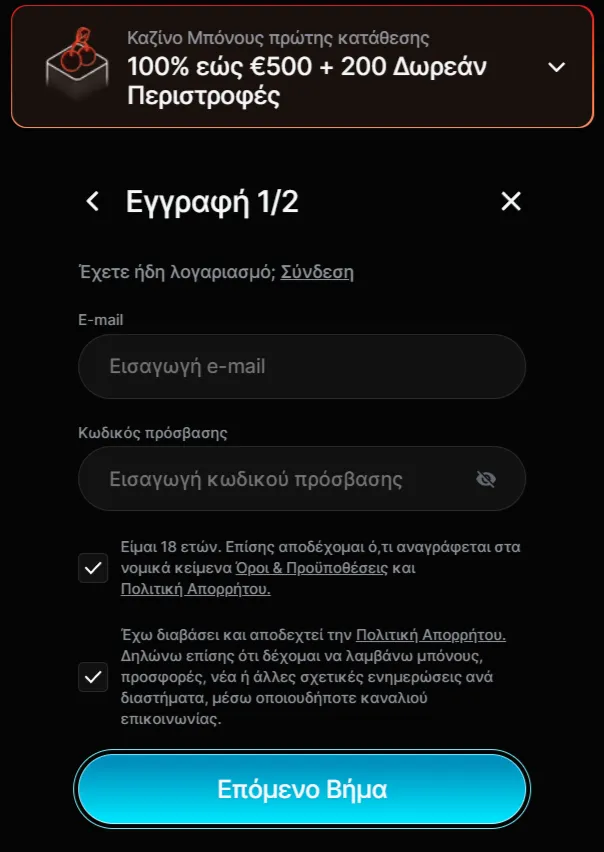Continue with the Επόμενο Βήμα button
The width and height of the screenshot is (604, 852).
pyautogui.click(x=301, y=789)
